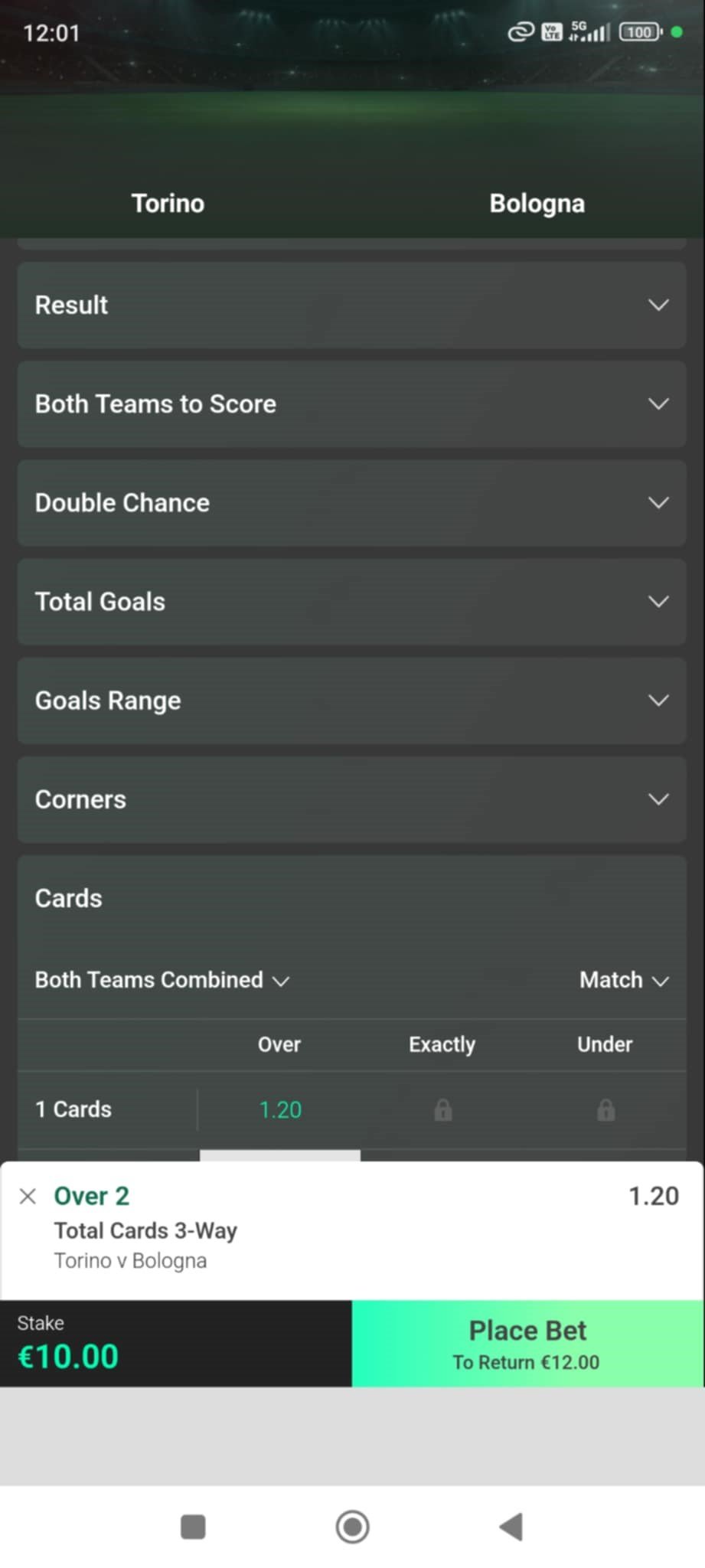This screenshot has width=705, height=1568.
Task: Expand Both Teams to Score section
Action: tap(351, 403)
